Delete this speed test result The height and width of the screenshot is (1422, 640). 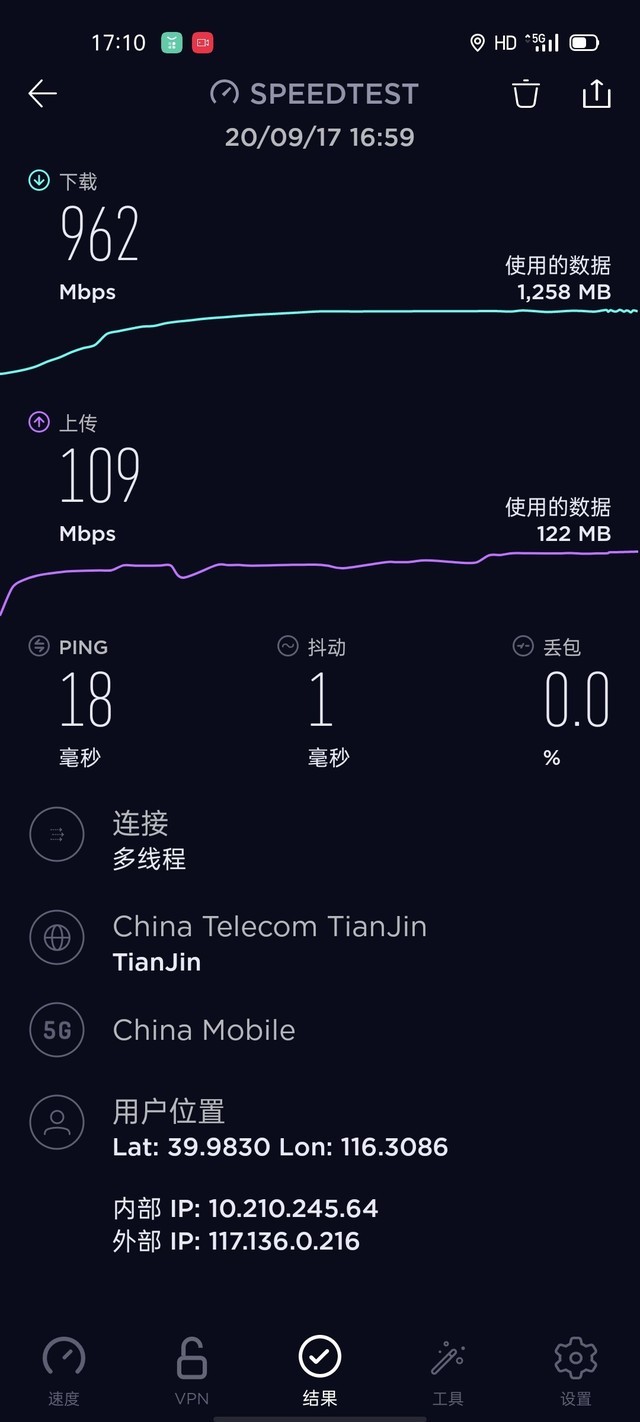point(526,94)
